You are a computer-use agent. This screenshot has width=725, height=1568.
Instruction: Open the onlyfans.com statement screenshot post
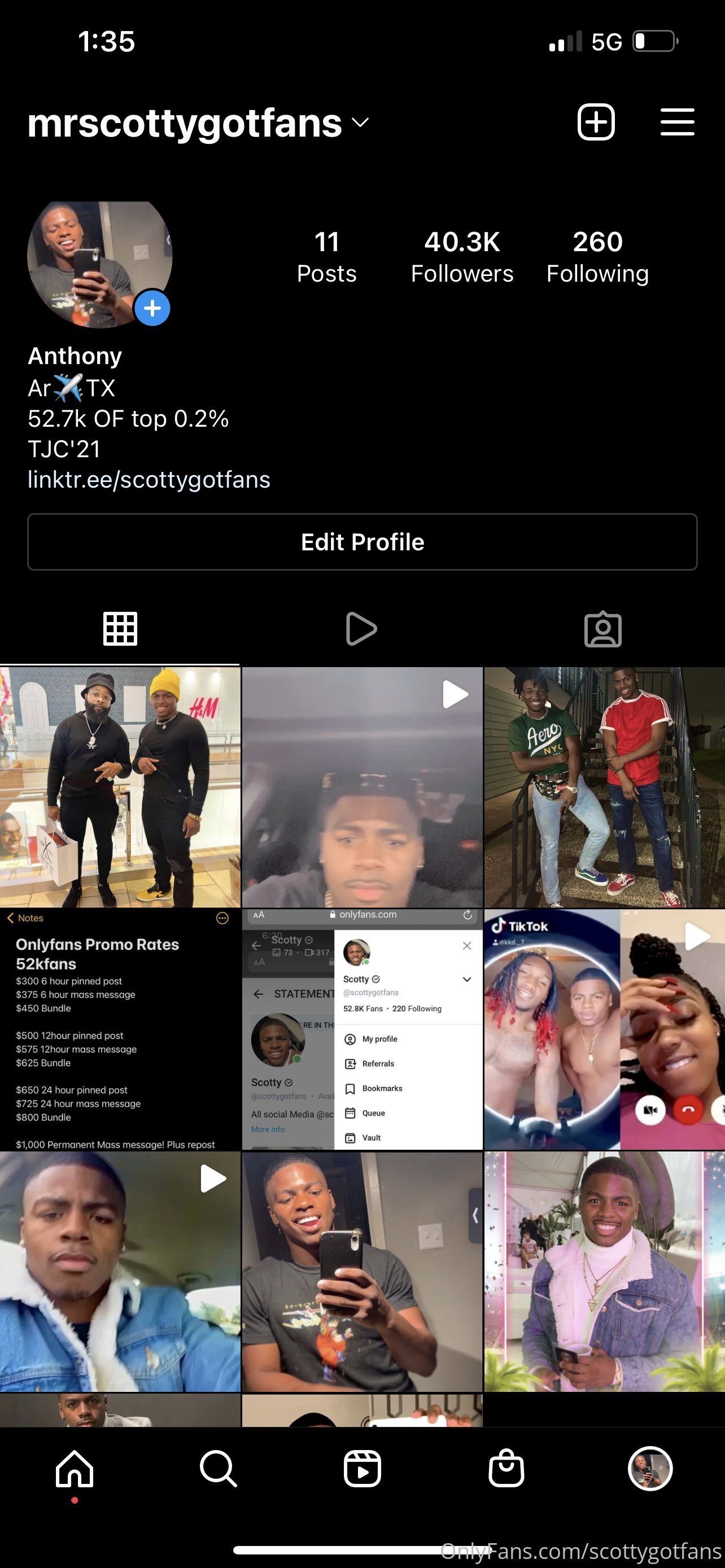(x=362, y=1030)
